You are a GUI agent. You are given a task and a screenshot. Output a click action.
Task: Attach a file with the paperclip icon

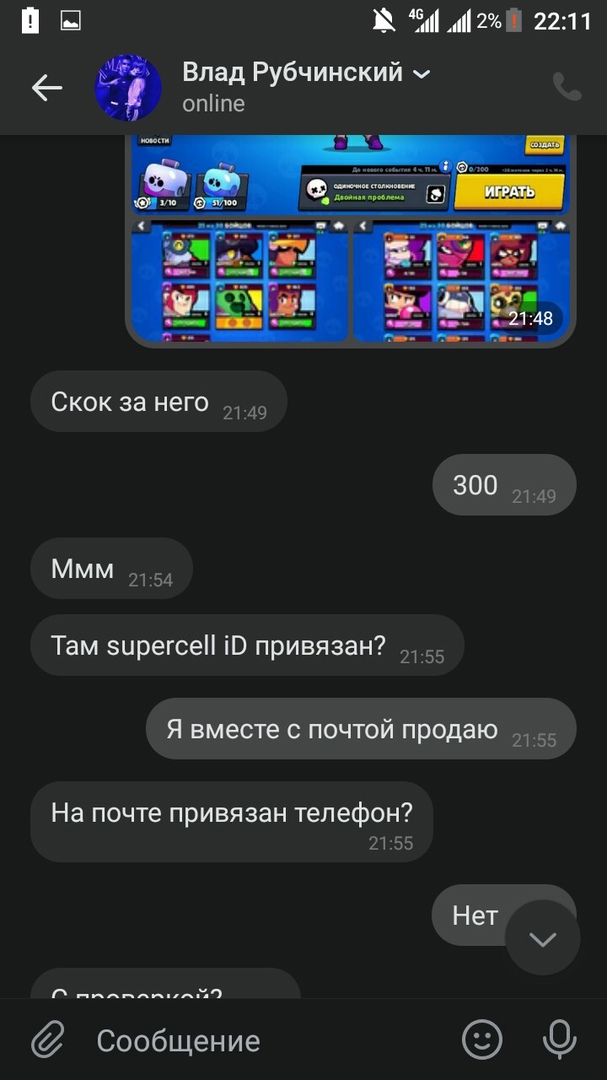(x=47, y=1040)
